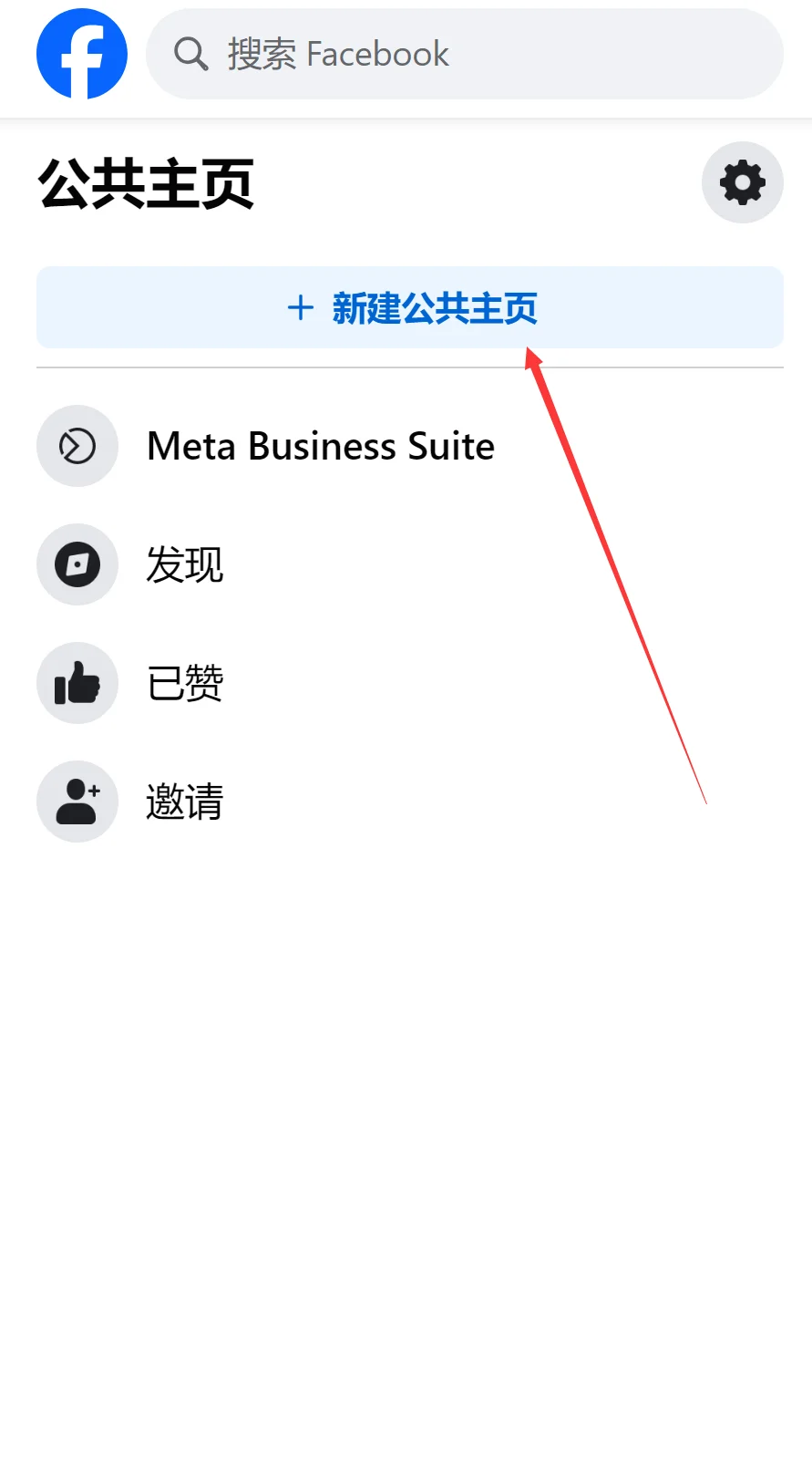Open the 发现 section
Viewport: 812px width, 1469px height.
click(x=410, y=564)
